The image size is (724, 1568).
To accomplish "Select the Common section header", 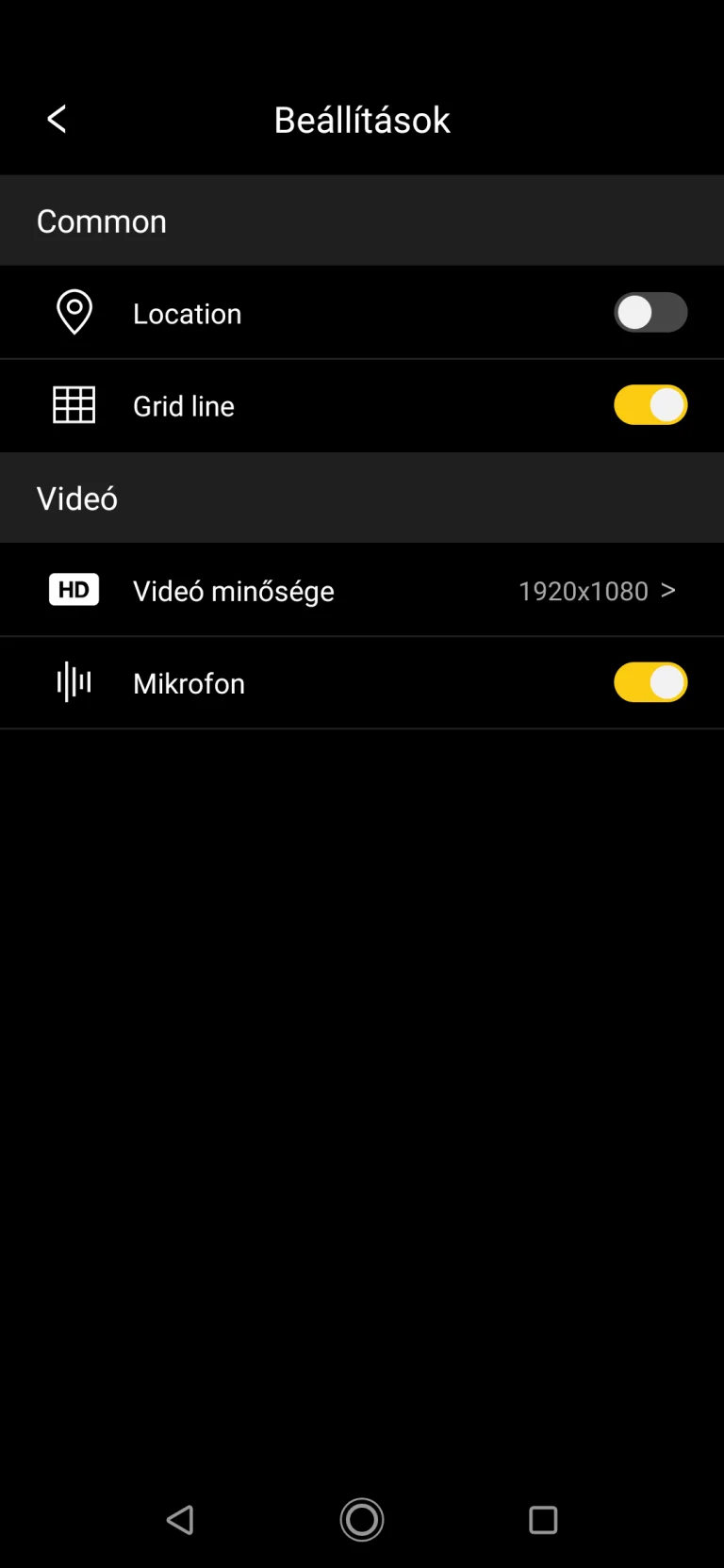I will click(x=101, y=220).
